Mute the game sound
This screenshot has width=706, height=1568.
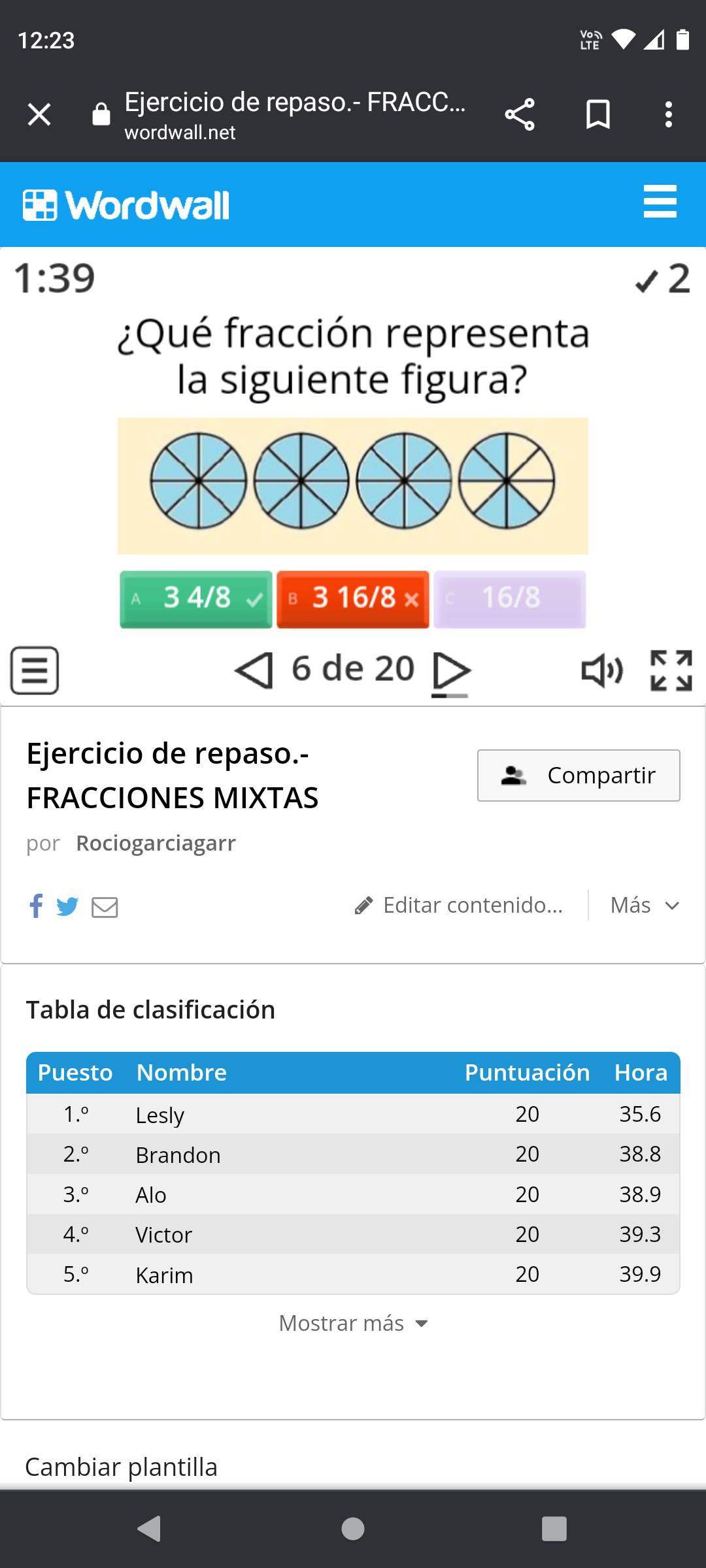click(x=601, y=670)
